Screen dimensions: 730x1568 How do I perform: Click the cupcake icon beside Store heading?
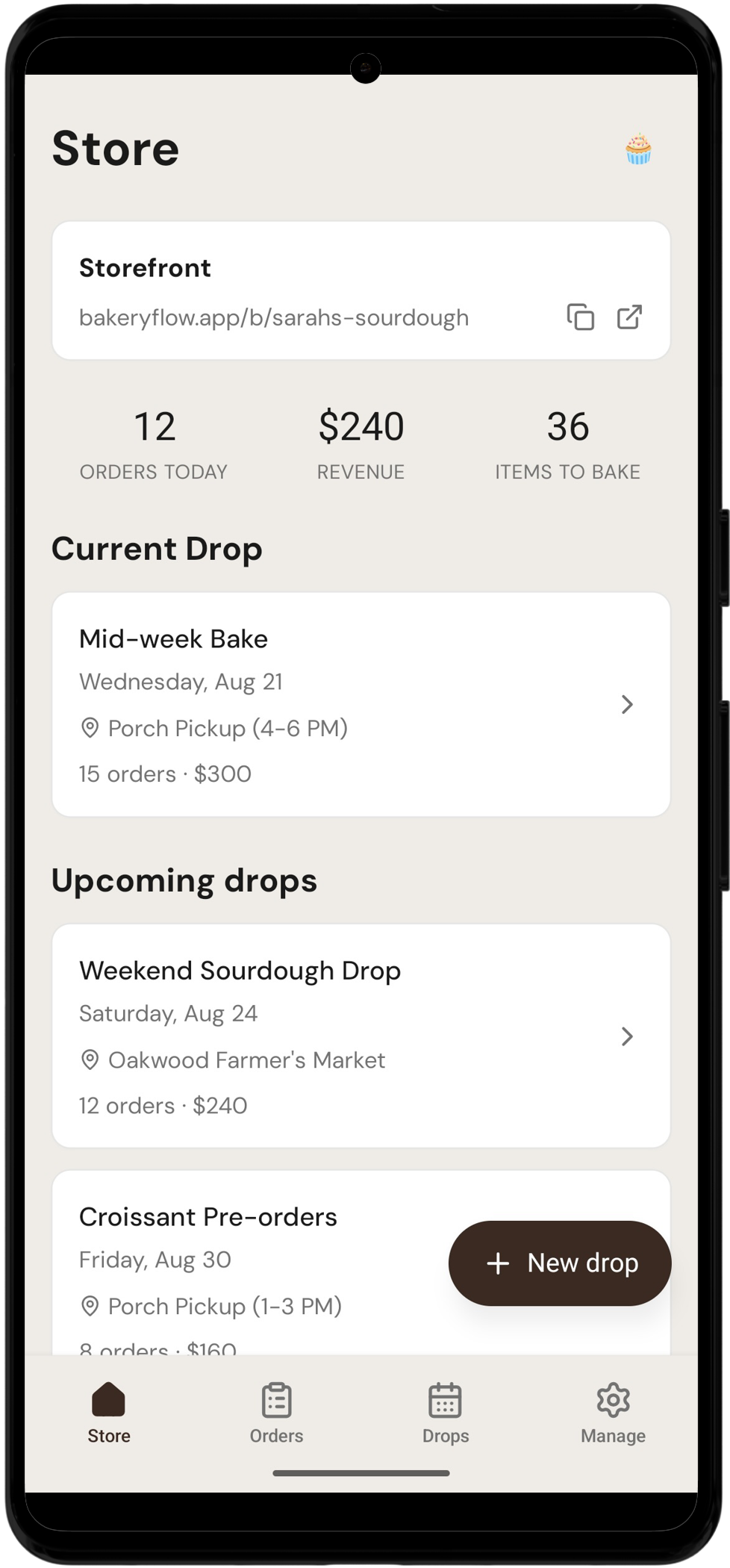(x=638, y=149)
